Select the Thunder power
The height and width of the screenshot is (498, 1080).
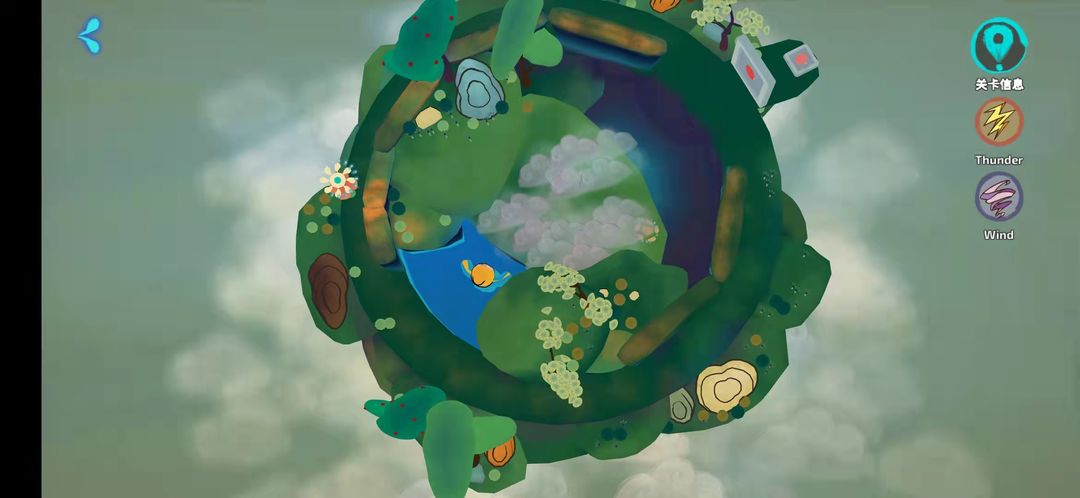(x=999, y=122)
